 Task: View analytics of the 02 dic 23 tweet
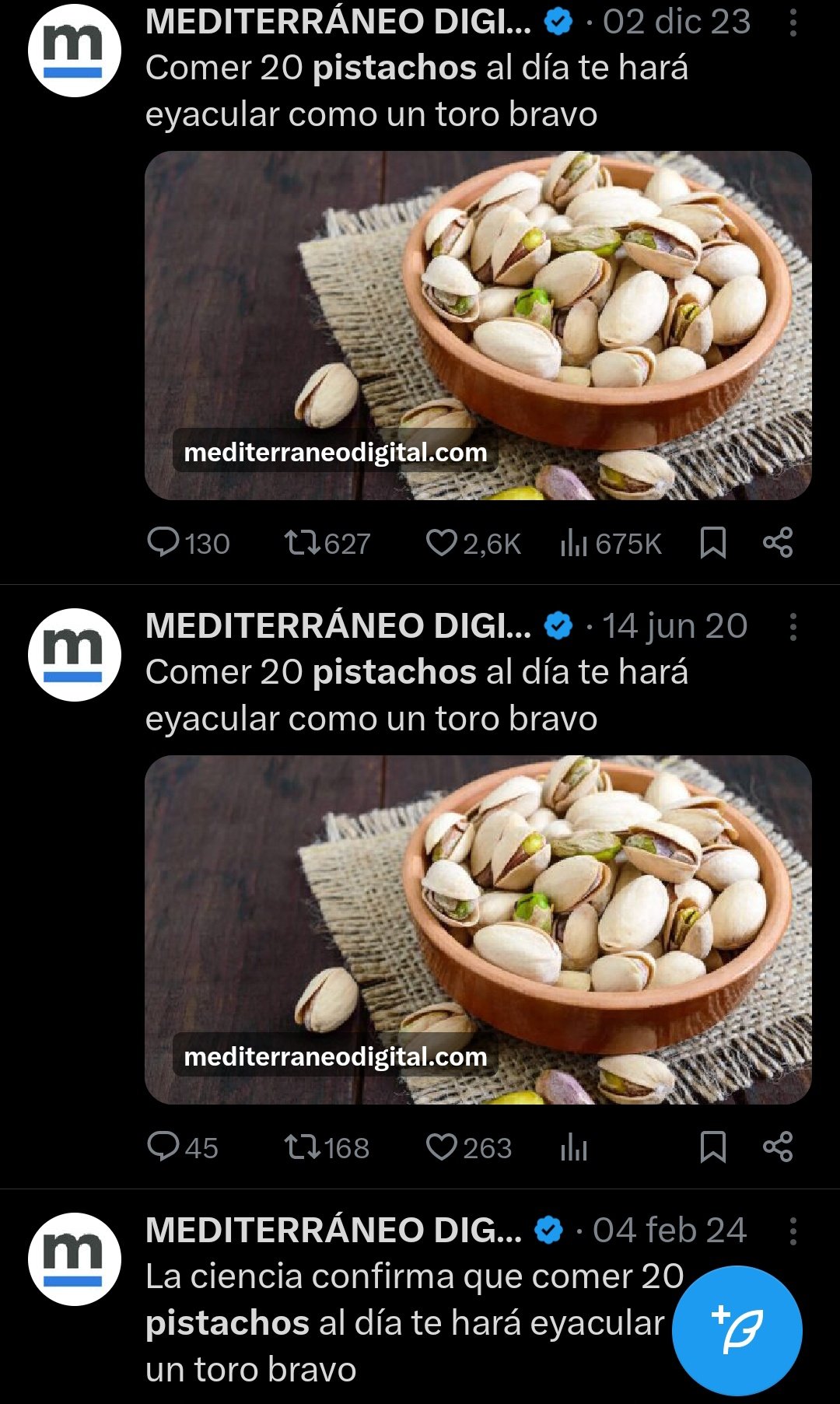[574, 542]
